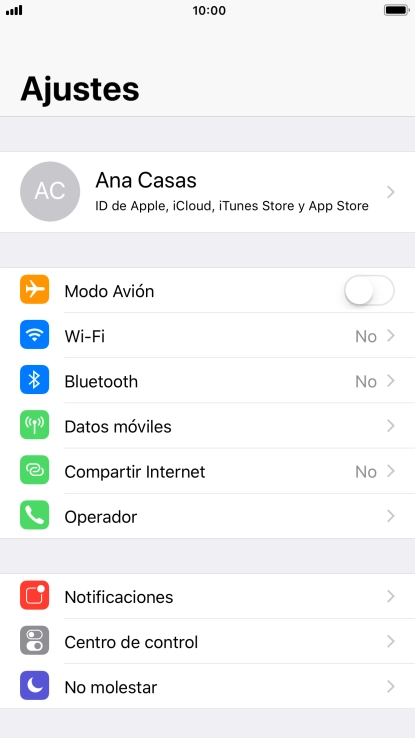Image resolution: width=415 pixels, height=738 pixels.
Task: Open Bluetooth settings
Action: pyautogui.click(x=208, y=381)
